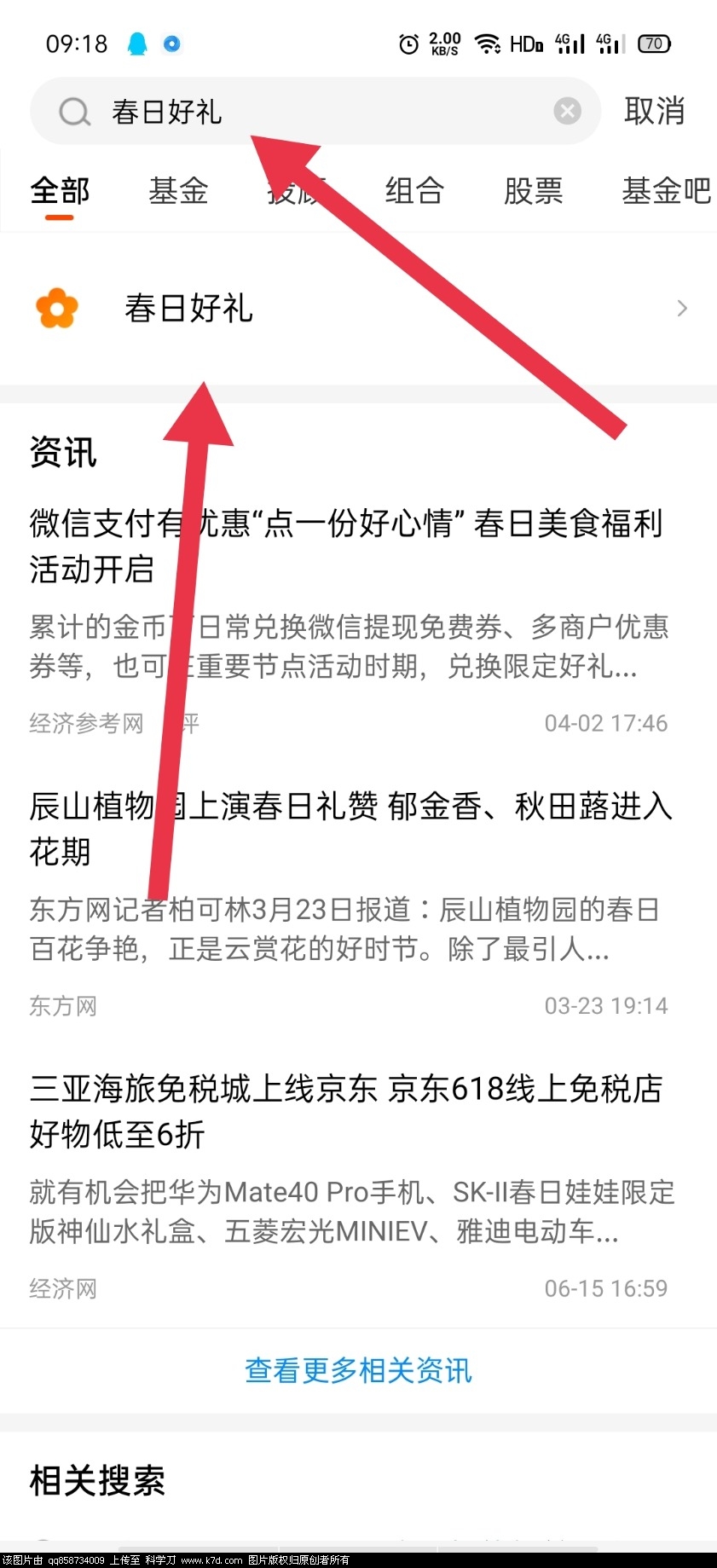The width and height of the screenshot is (717, 1568).
Task: Open the 春日好礼 result row
Action: pyautogui.click(x=358, y=309)
